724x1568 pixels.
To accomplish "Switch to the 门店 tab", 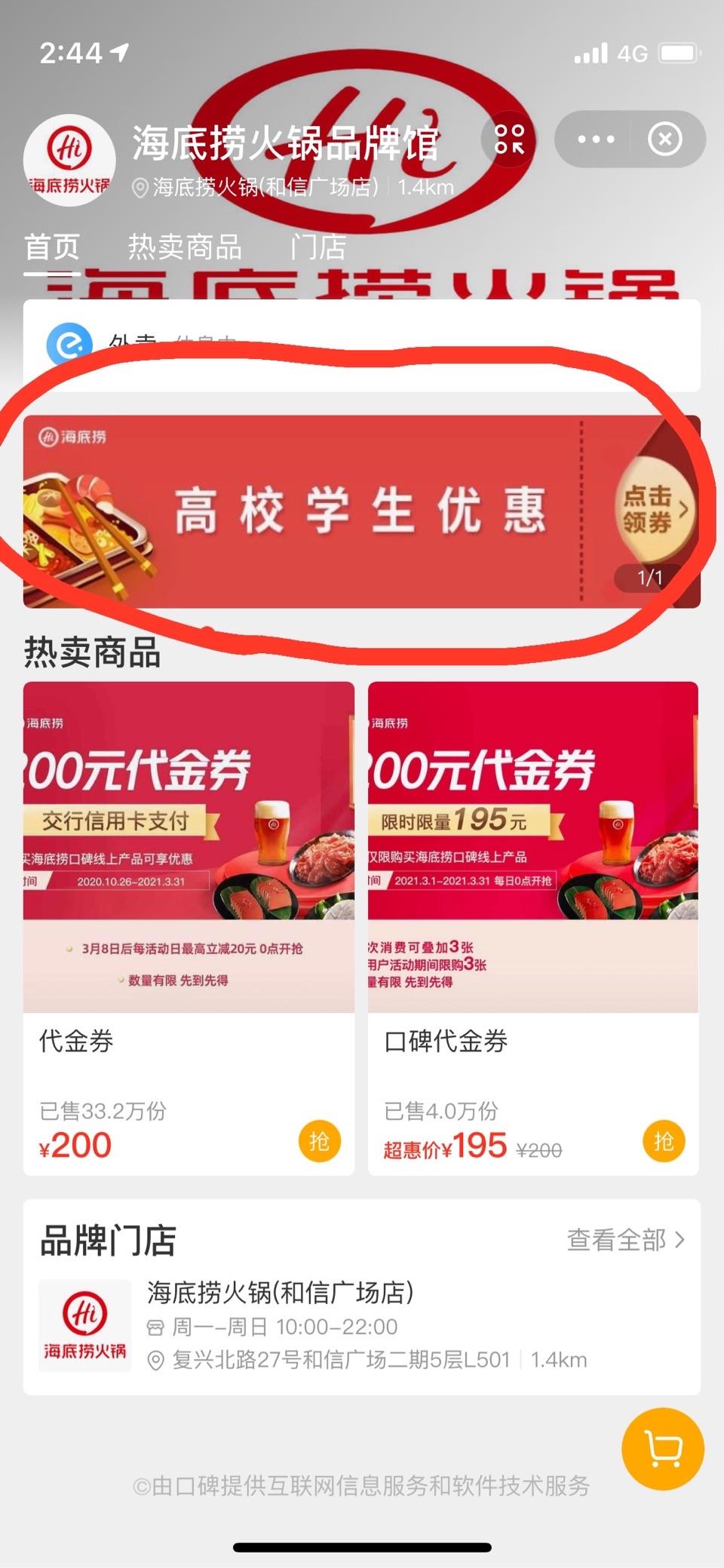I will [318, 247].
